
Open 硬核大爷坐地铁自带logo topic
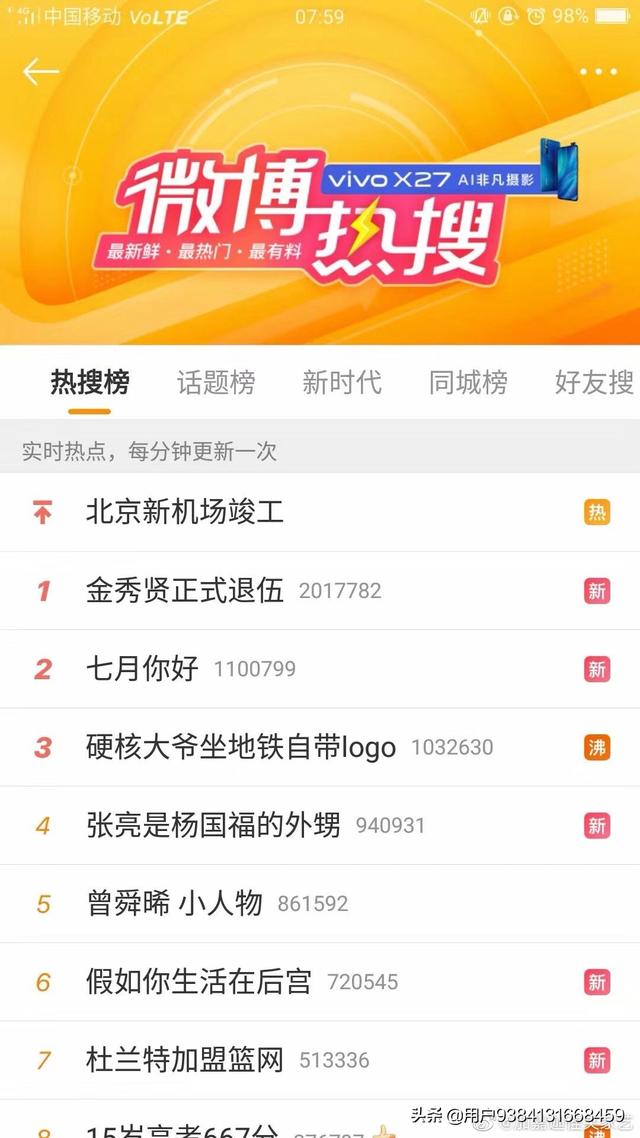[x=241, y=747]
